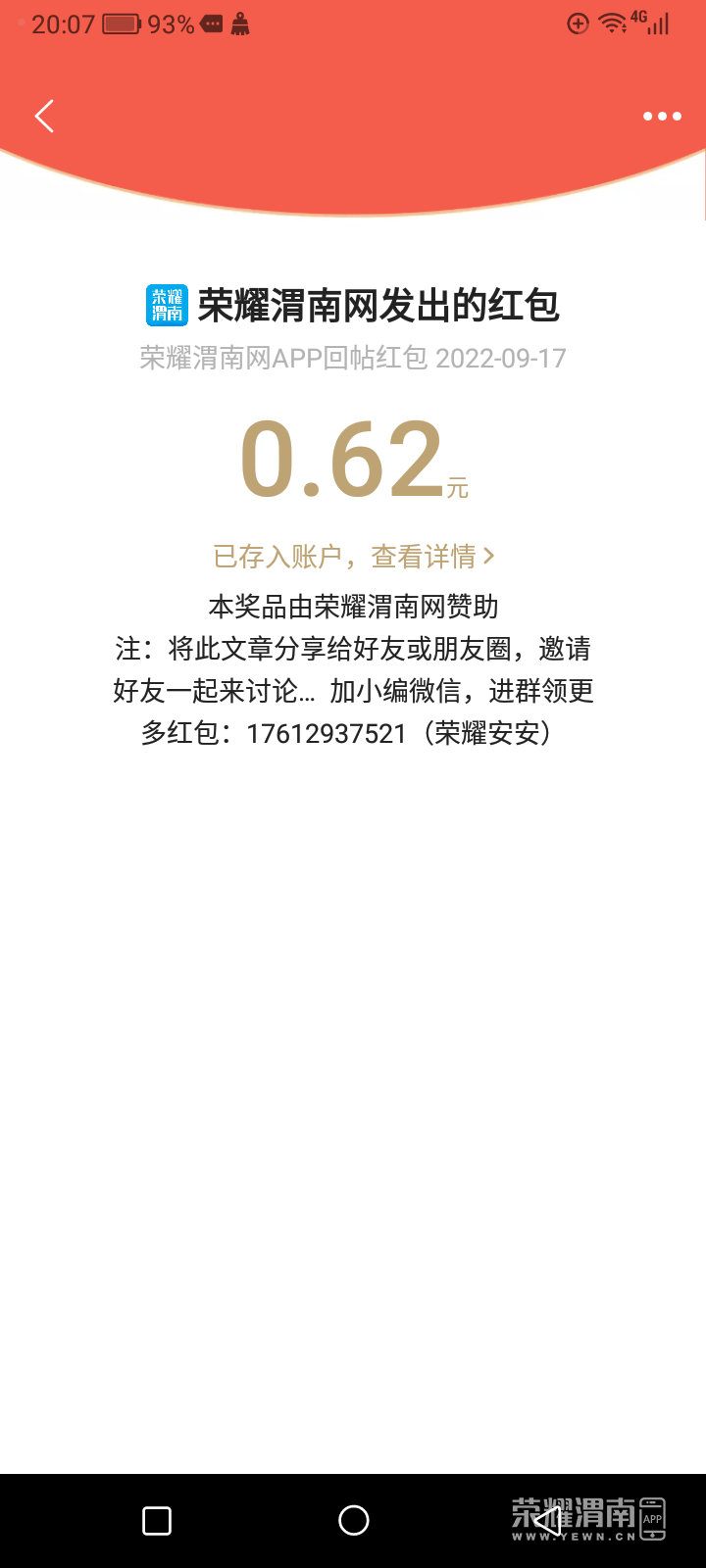Tap the system home button
The width and height of the screenshot is (706, 1568).
pyautogui.click(x=353, y=1520)
